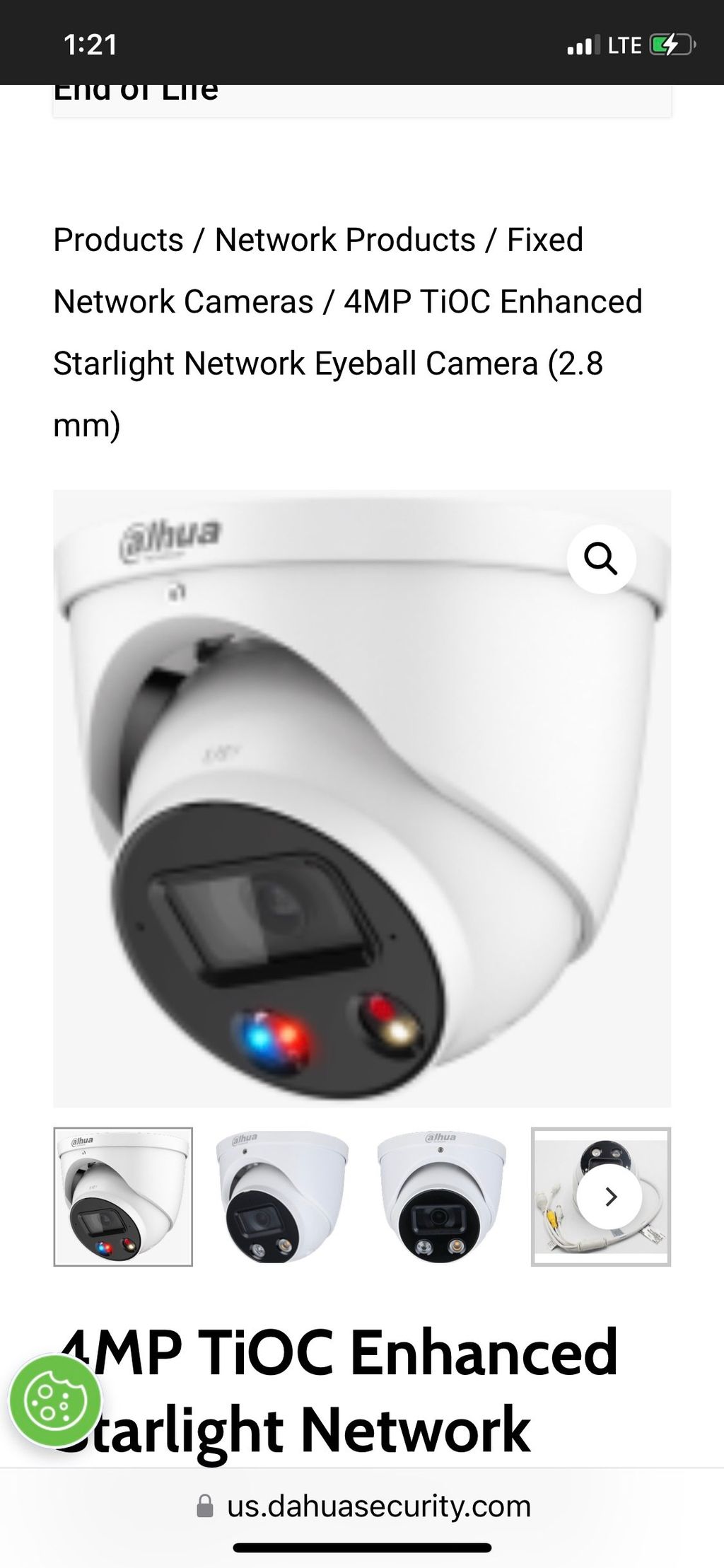
Task: Select the second camera thumbnail
Action: click(282, 1197)
